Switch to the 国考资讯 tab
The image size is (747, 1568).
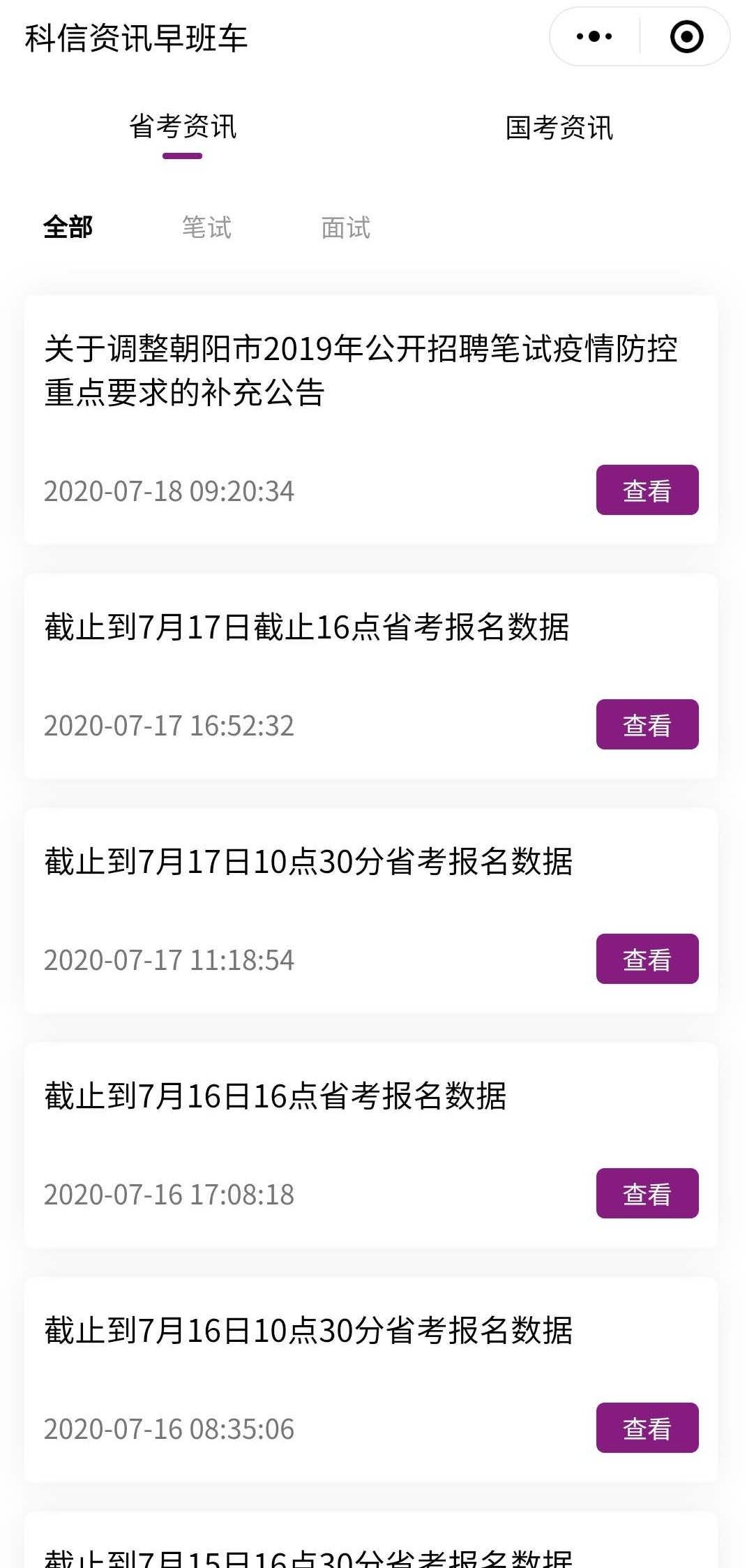[x=559, y=127]
